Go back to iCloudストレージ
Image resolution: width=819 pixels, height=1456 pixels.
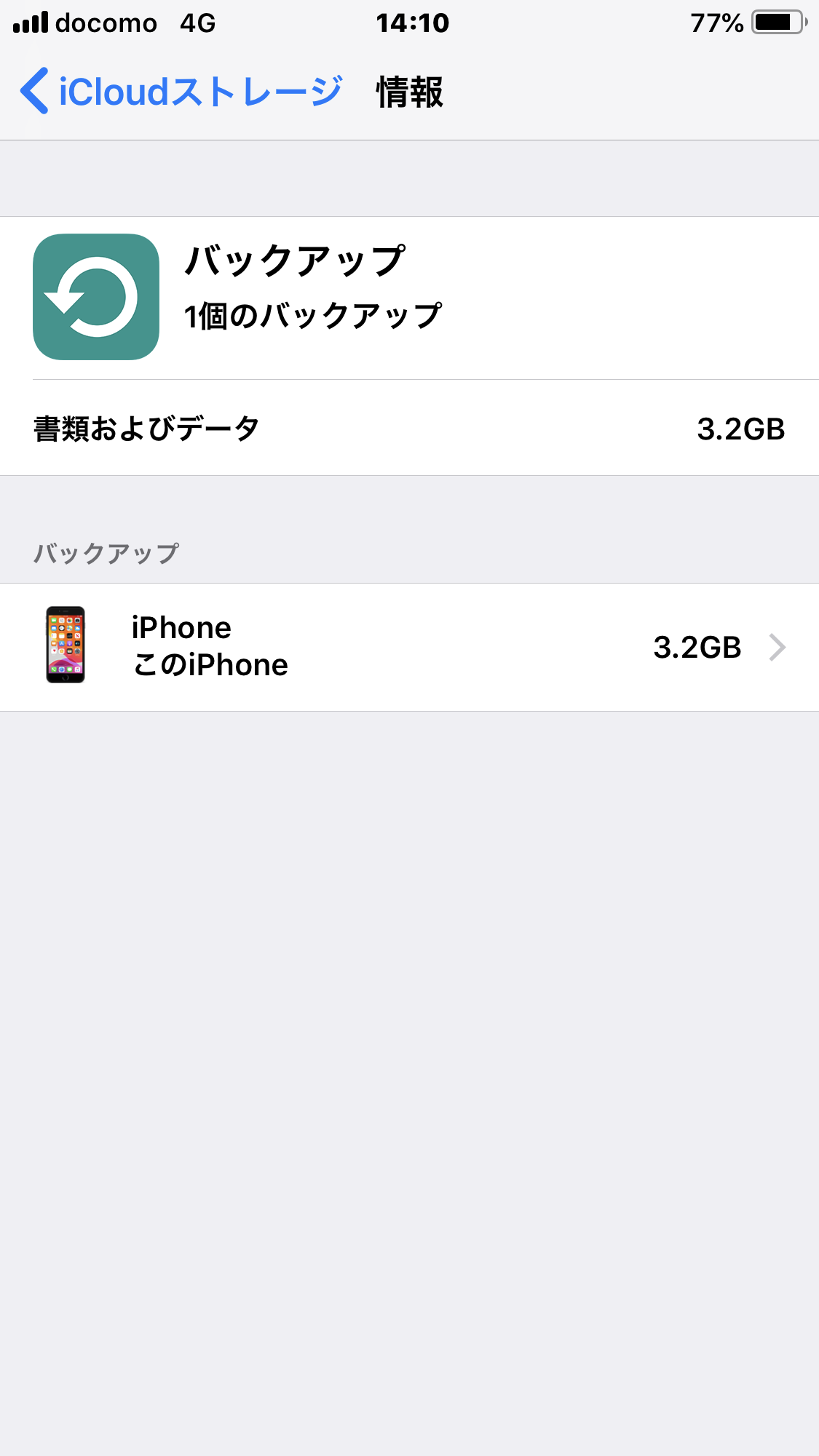[x=181, y=92]
